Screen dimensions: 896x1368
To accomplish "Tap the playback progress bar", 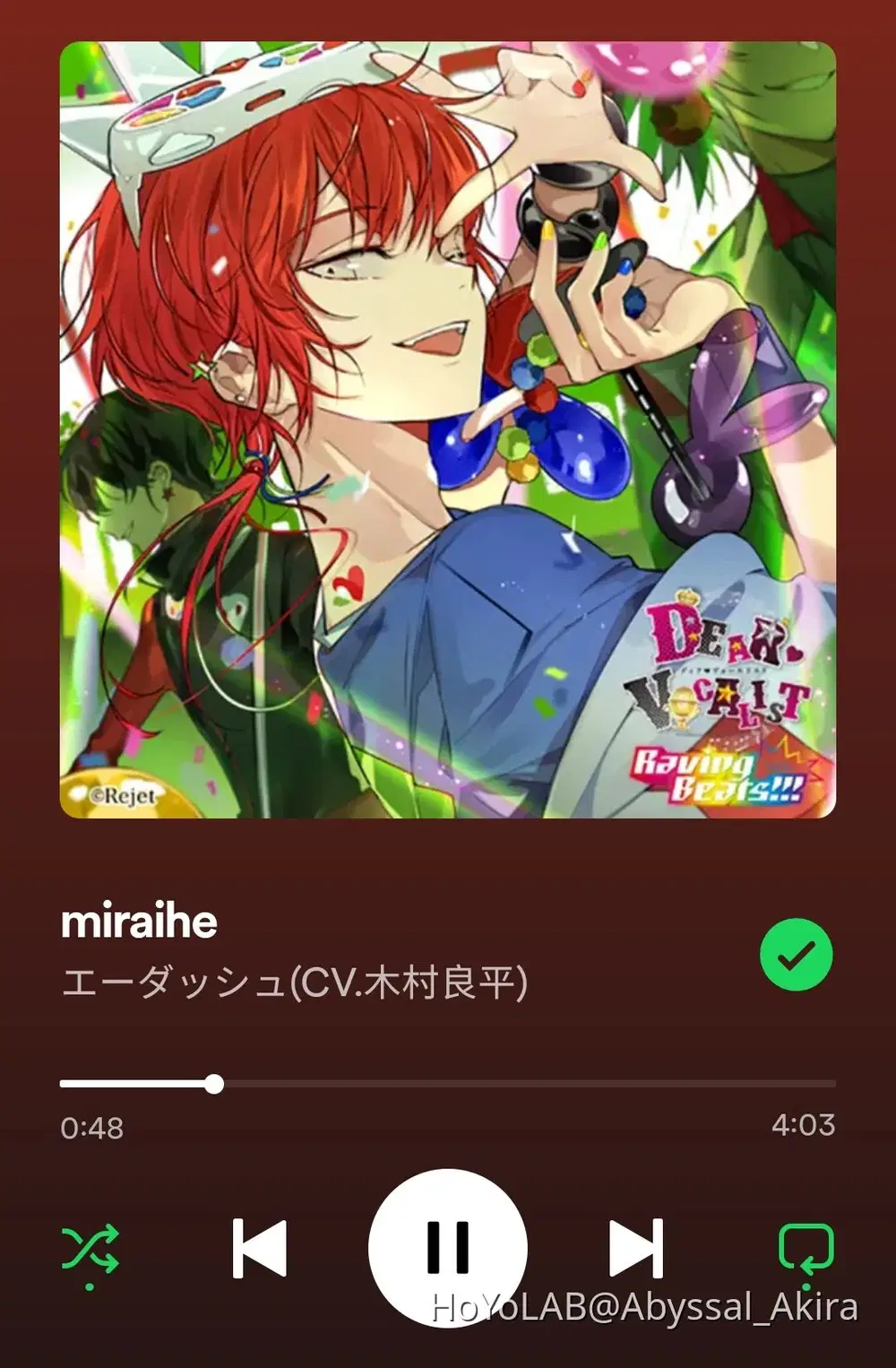I will pos(448,1084).
